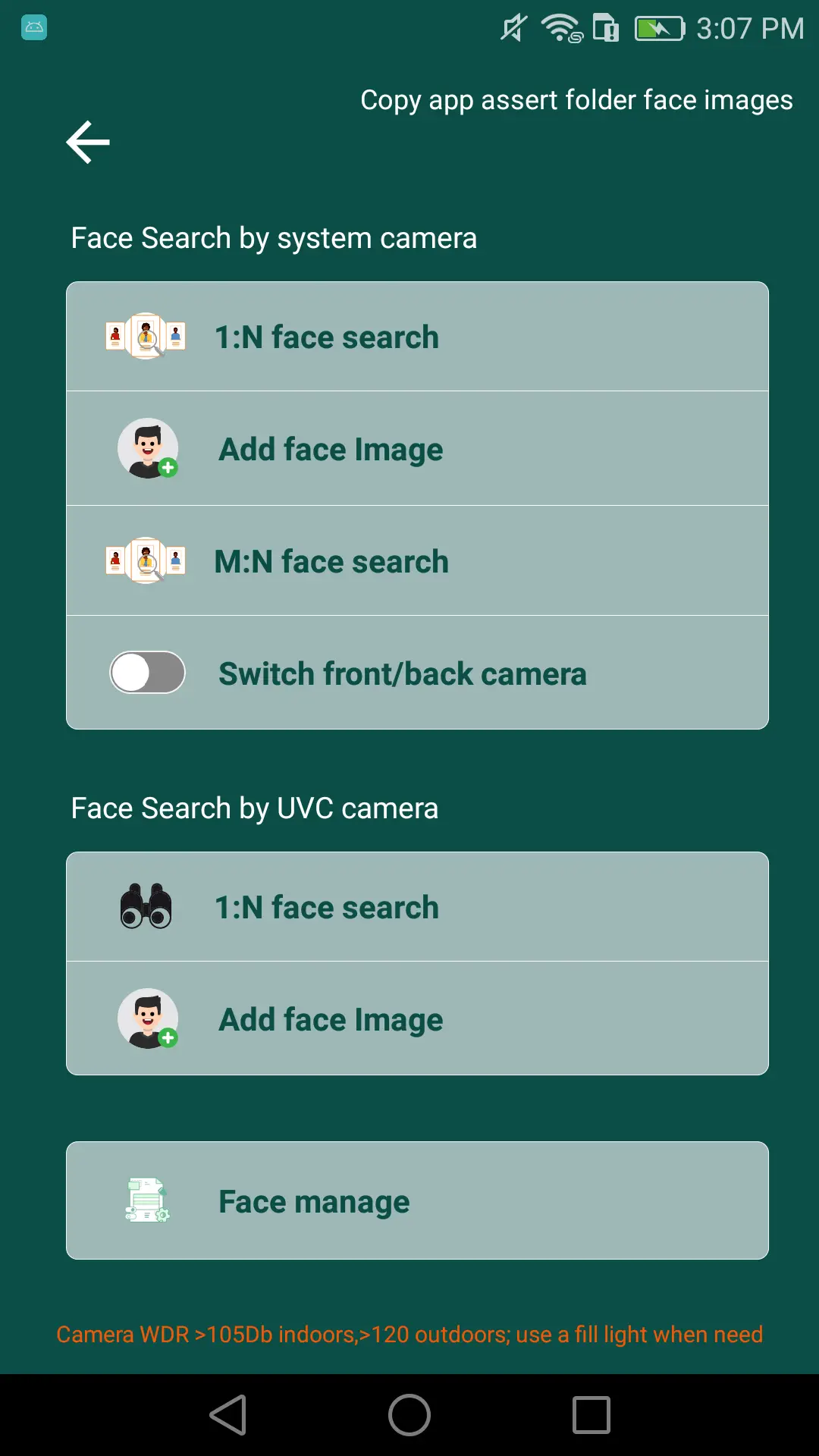This screenshot has height=1456, width=819.
Task: Open Add face Image under system camera
Action: (417, 449)
